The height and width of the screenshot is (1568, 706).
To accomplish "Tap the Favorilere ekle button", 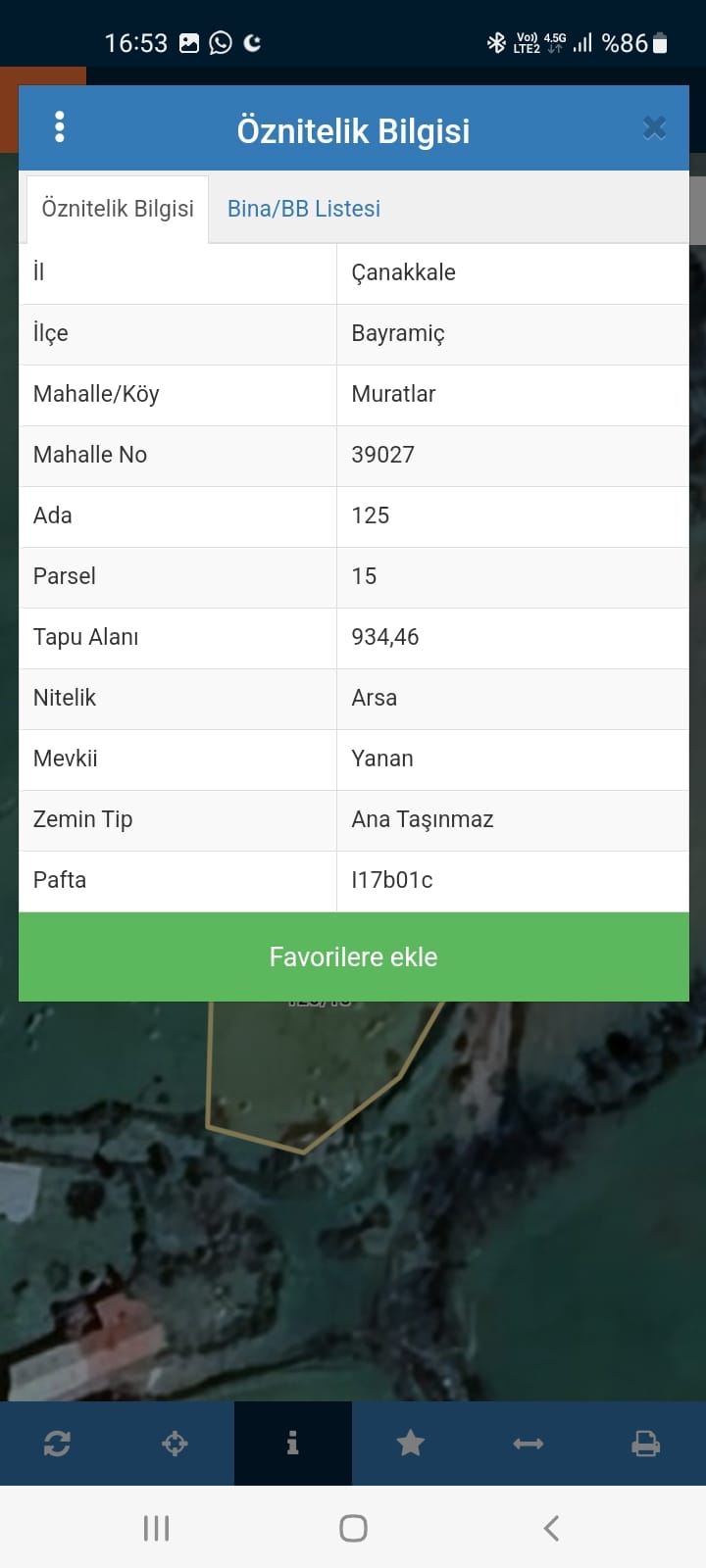I will point(354,956).
